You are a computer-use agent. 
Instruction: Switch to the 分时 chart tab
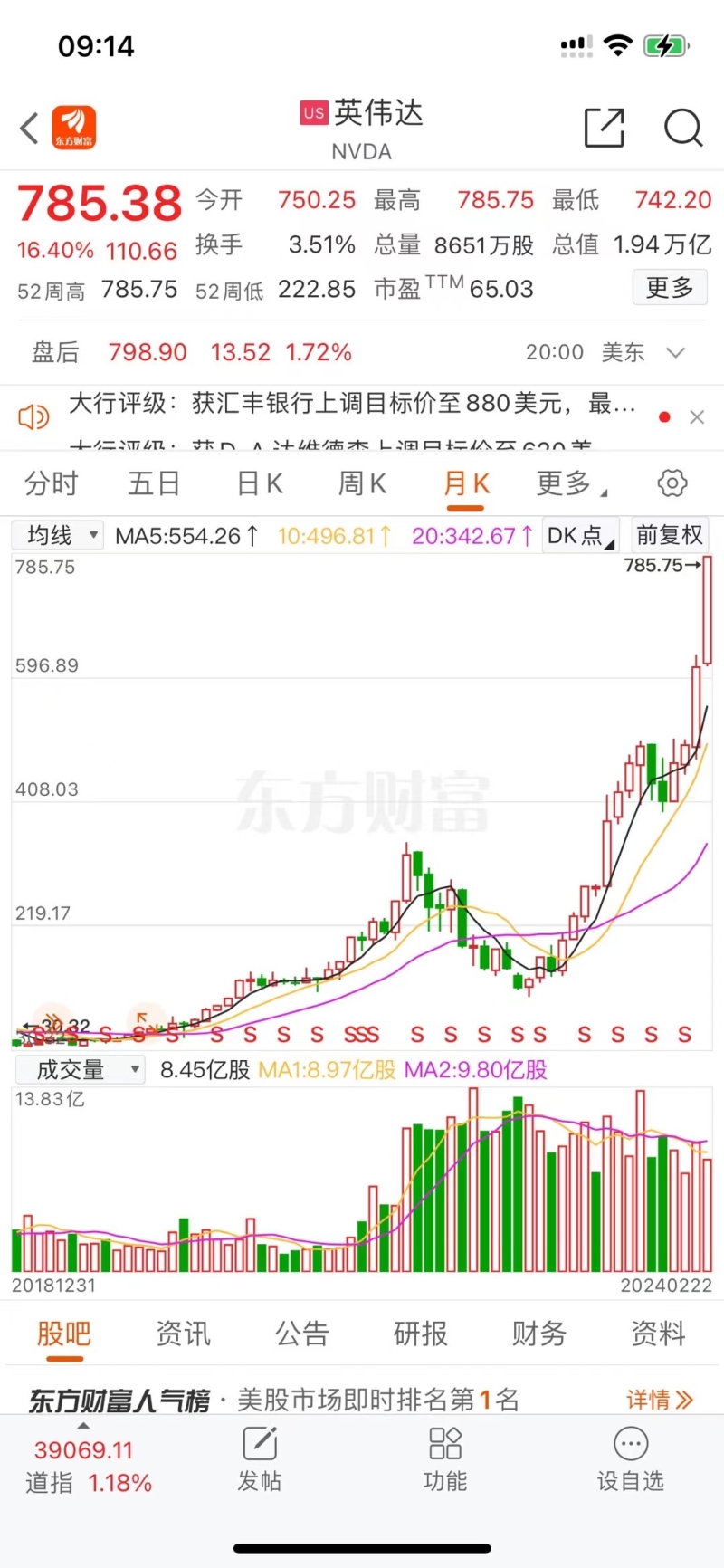(51, 483)
